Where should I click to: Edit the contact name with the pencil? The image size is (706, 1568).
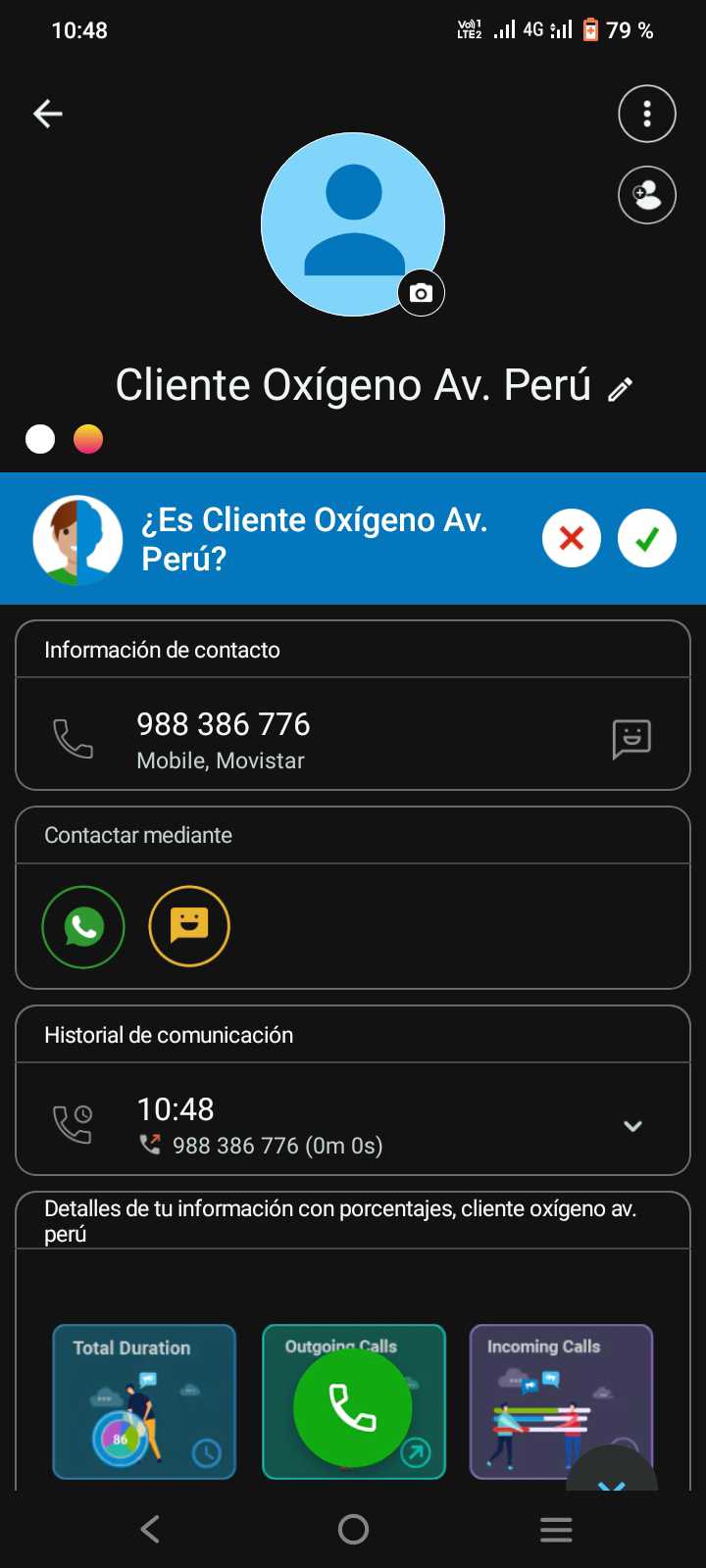point(620,390)
